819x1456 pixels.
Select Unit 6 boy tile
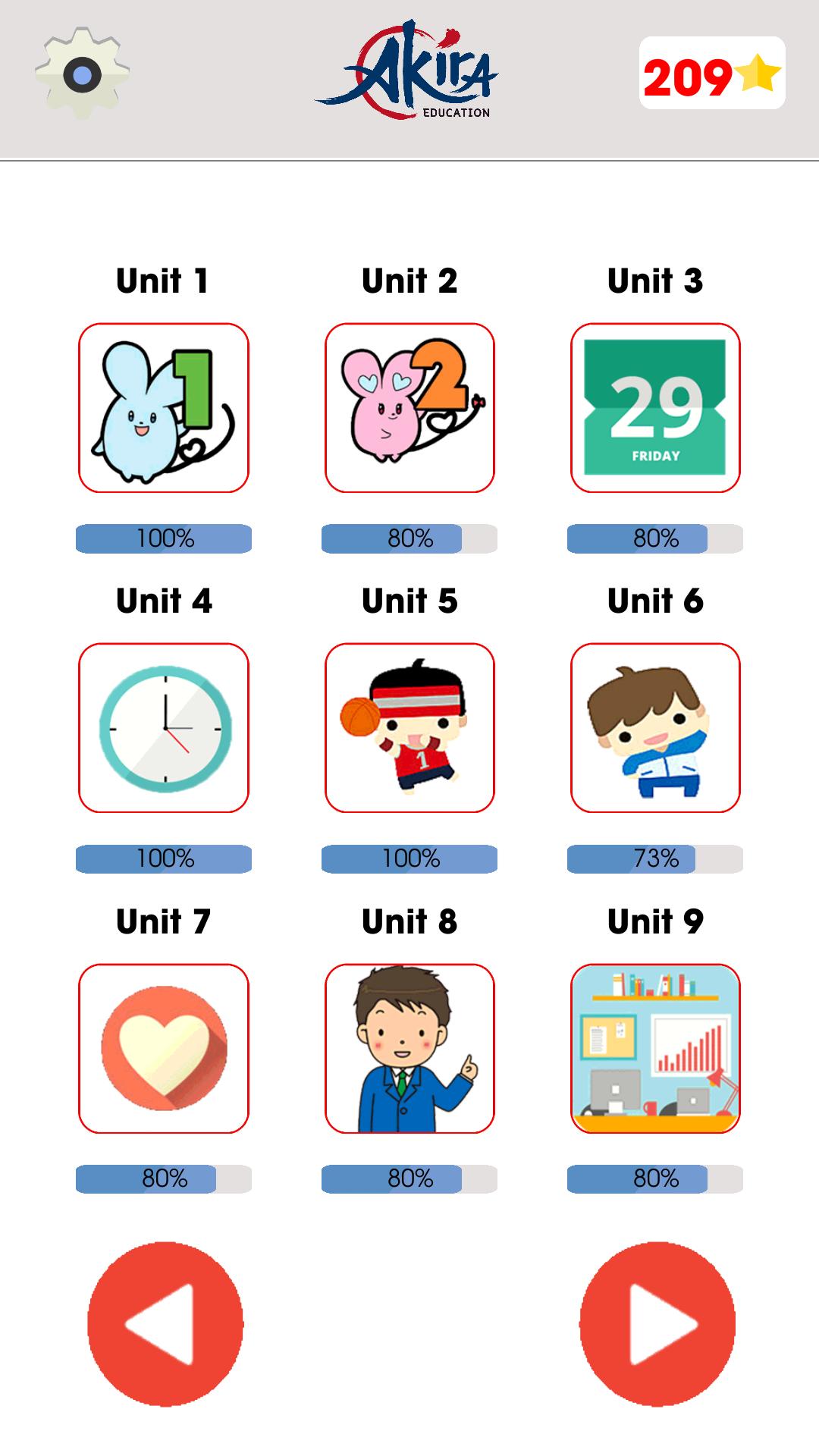click(x=655, y=728)
